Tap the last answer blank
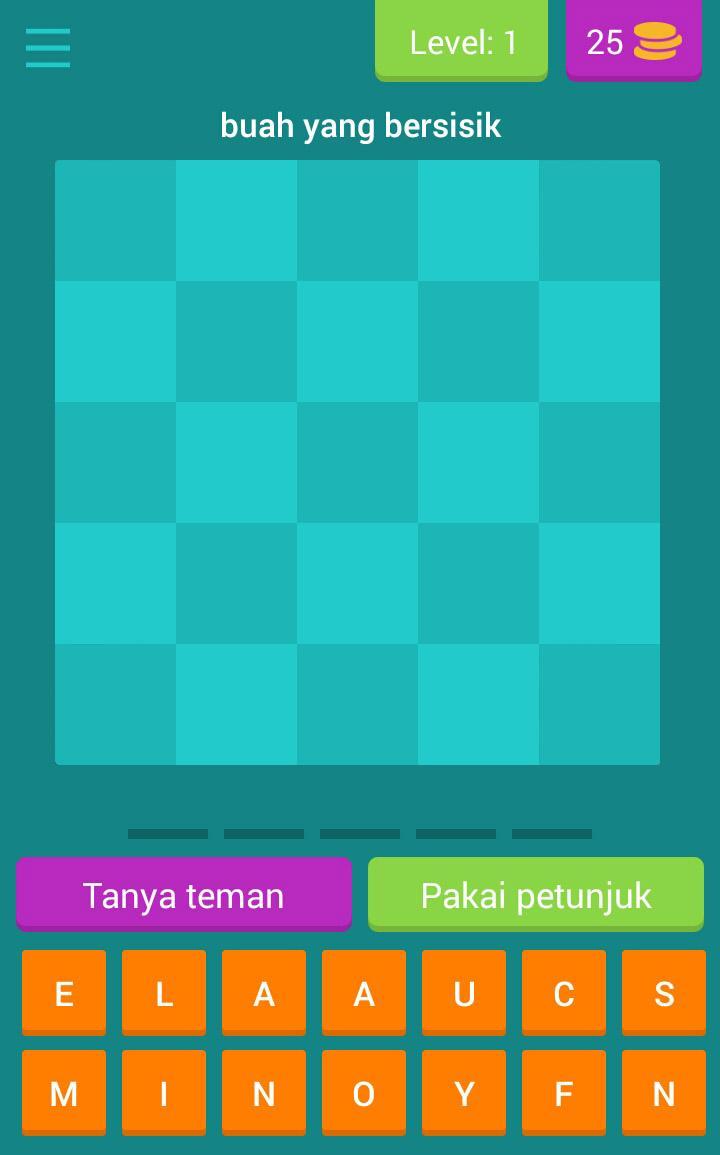Screen dimensions: 720x1155 pyautogui.click(x=551, y=833)
